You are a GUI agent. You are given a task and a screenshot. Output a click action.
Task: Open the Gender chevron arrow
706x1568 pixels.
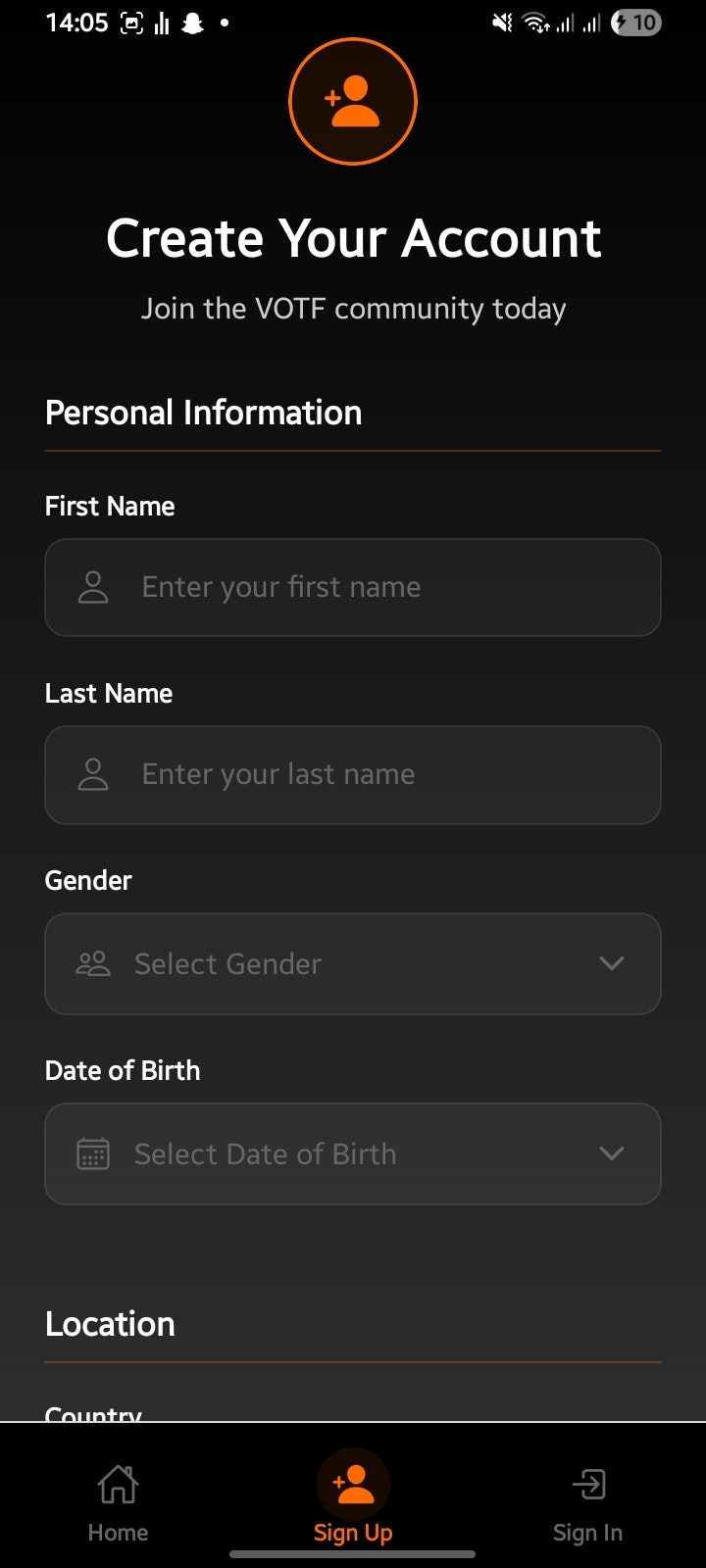[611, 963]
